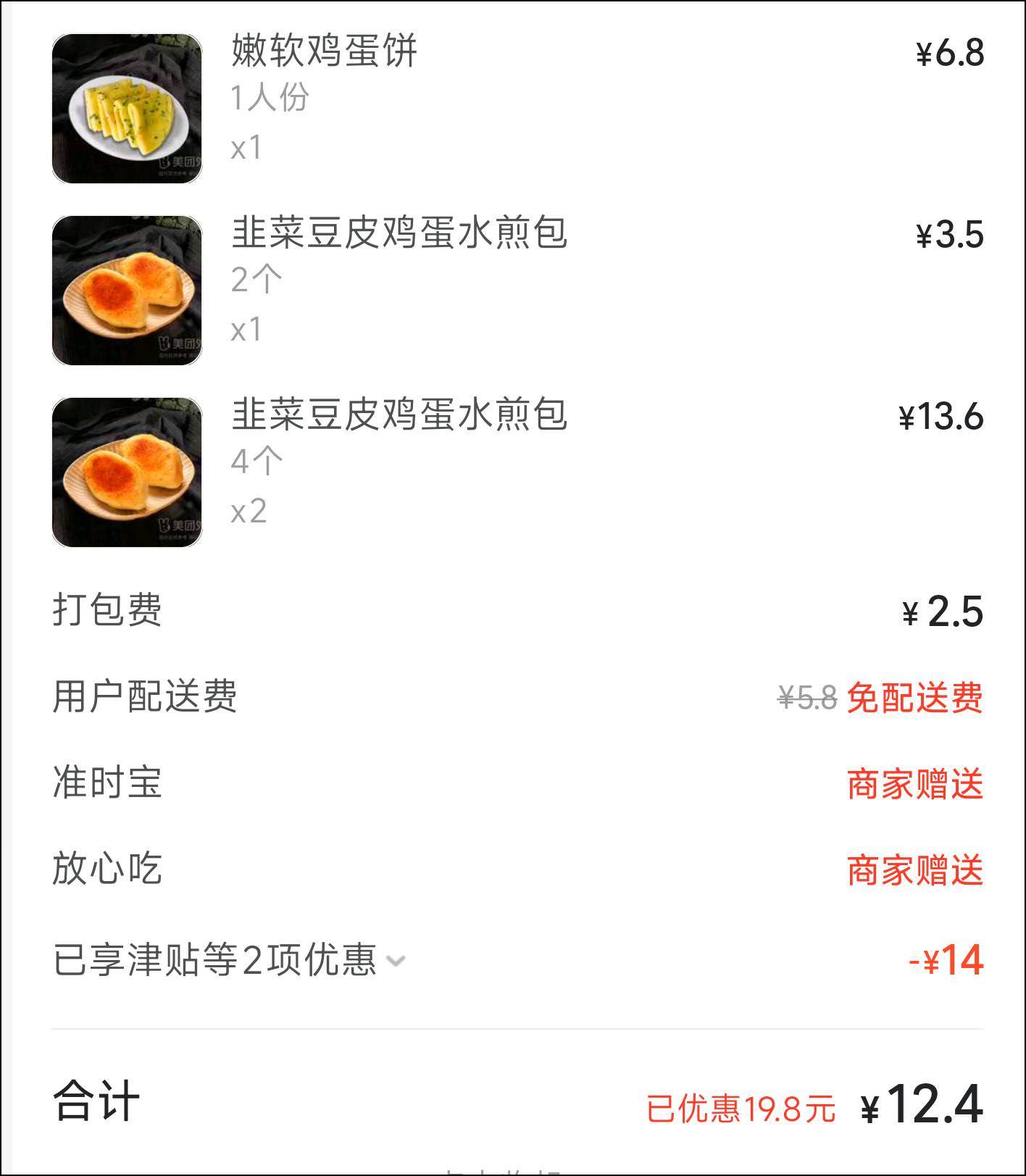1026x1176 pixels.
Task: Tap the 韭菜豆皮鸡蛋水煎包 4个 item picture
Action: [x=127, y=472]
